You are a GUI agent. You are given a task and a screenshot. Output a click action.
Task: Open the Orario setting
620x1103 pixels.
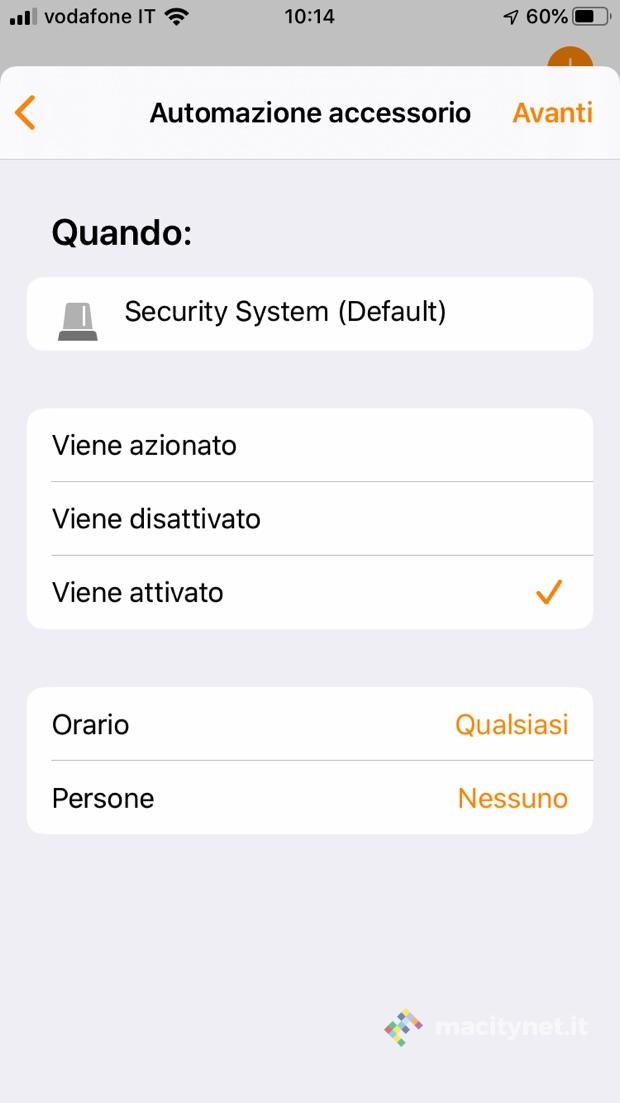309,724
